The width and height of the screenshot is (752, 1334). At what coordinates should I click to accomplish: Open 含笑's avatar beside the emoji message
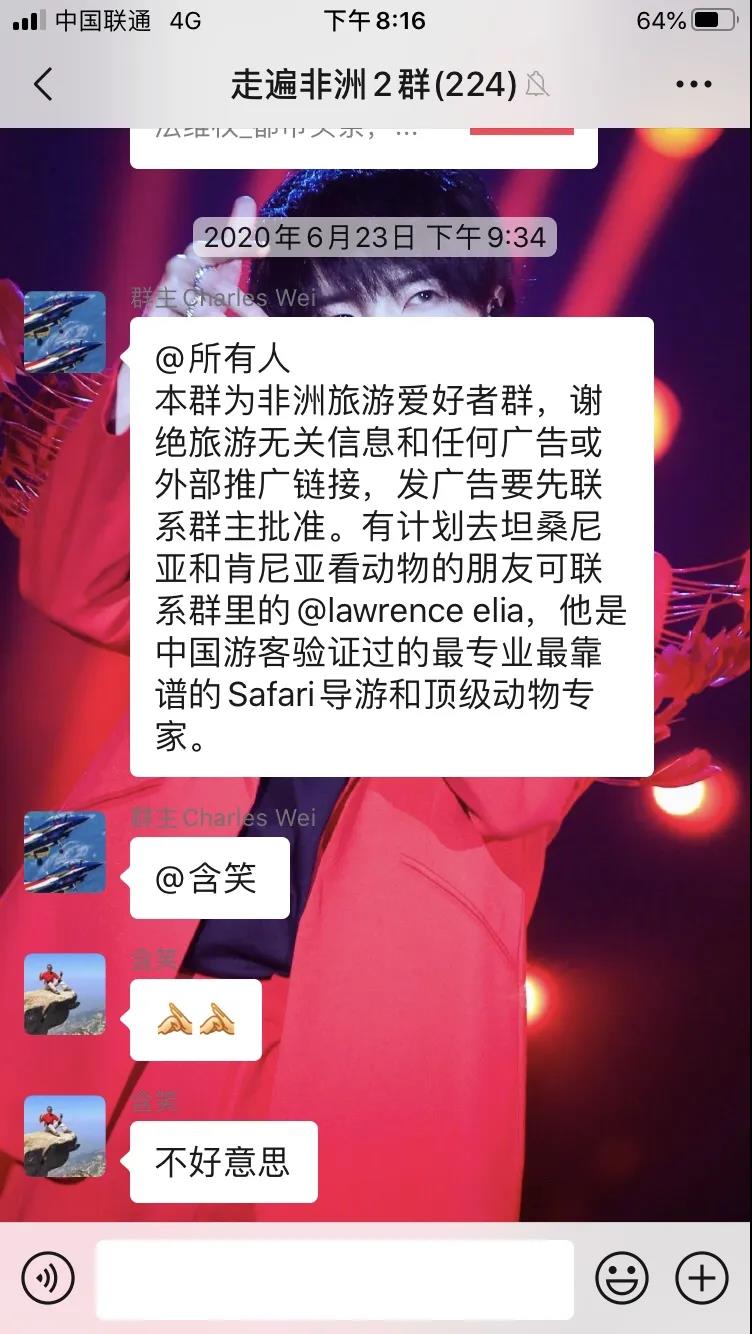point(65,994)
